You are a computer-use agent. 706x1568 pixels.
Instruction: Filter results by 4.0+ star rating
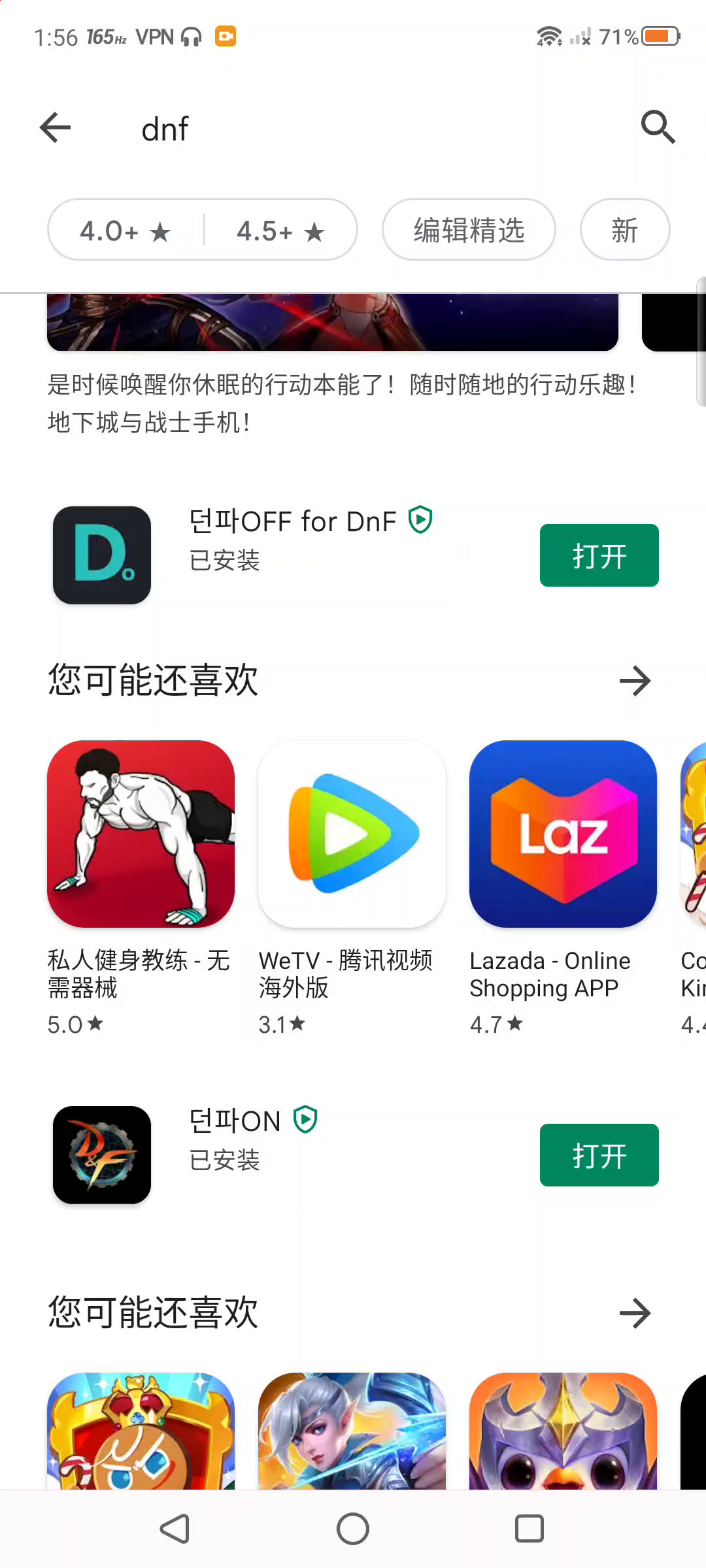[x=126, y=231]
